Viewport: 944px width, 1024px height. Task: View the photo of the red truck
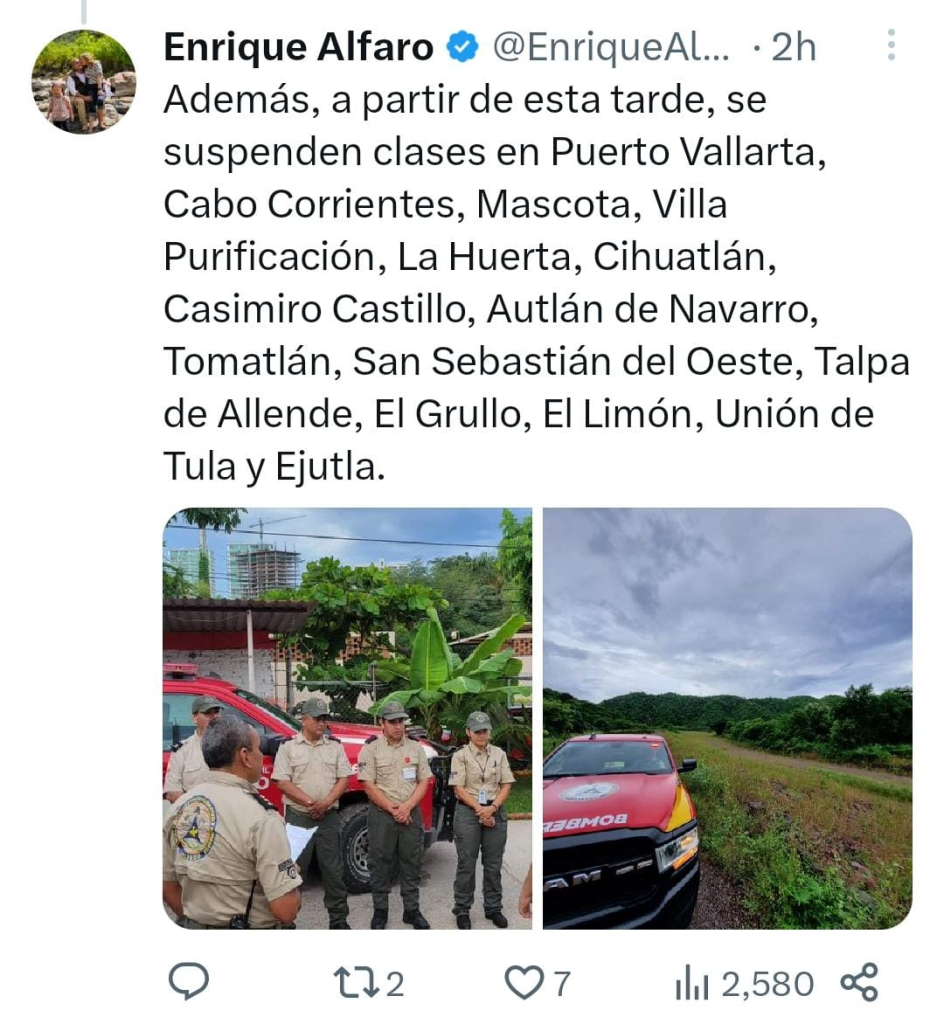(727, 718)
